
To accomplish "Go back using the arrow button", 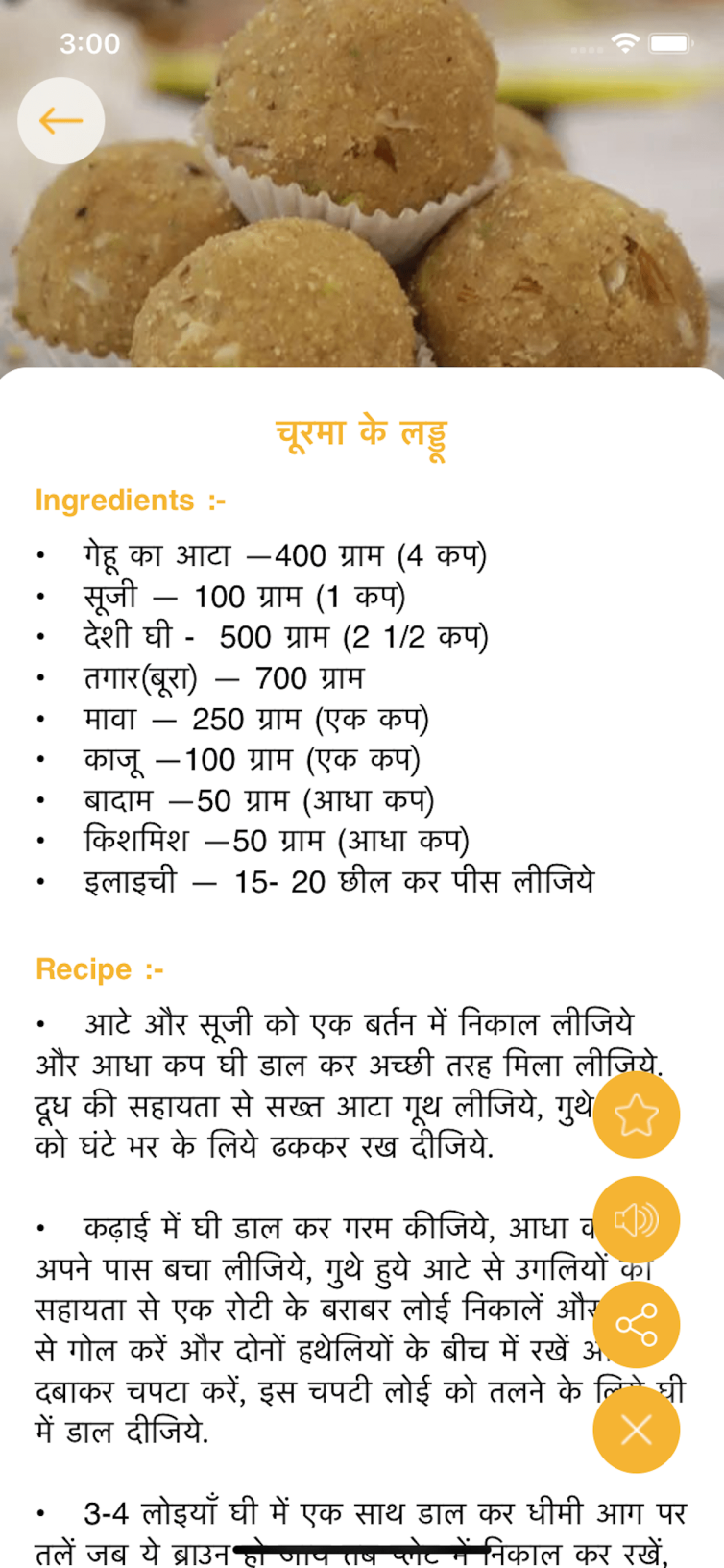I will coord(60,121).
